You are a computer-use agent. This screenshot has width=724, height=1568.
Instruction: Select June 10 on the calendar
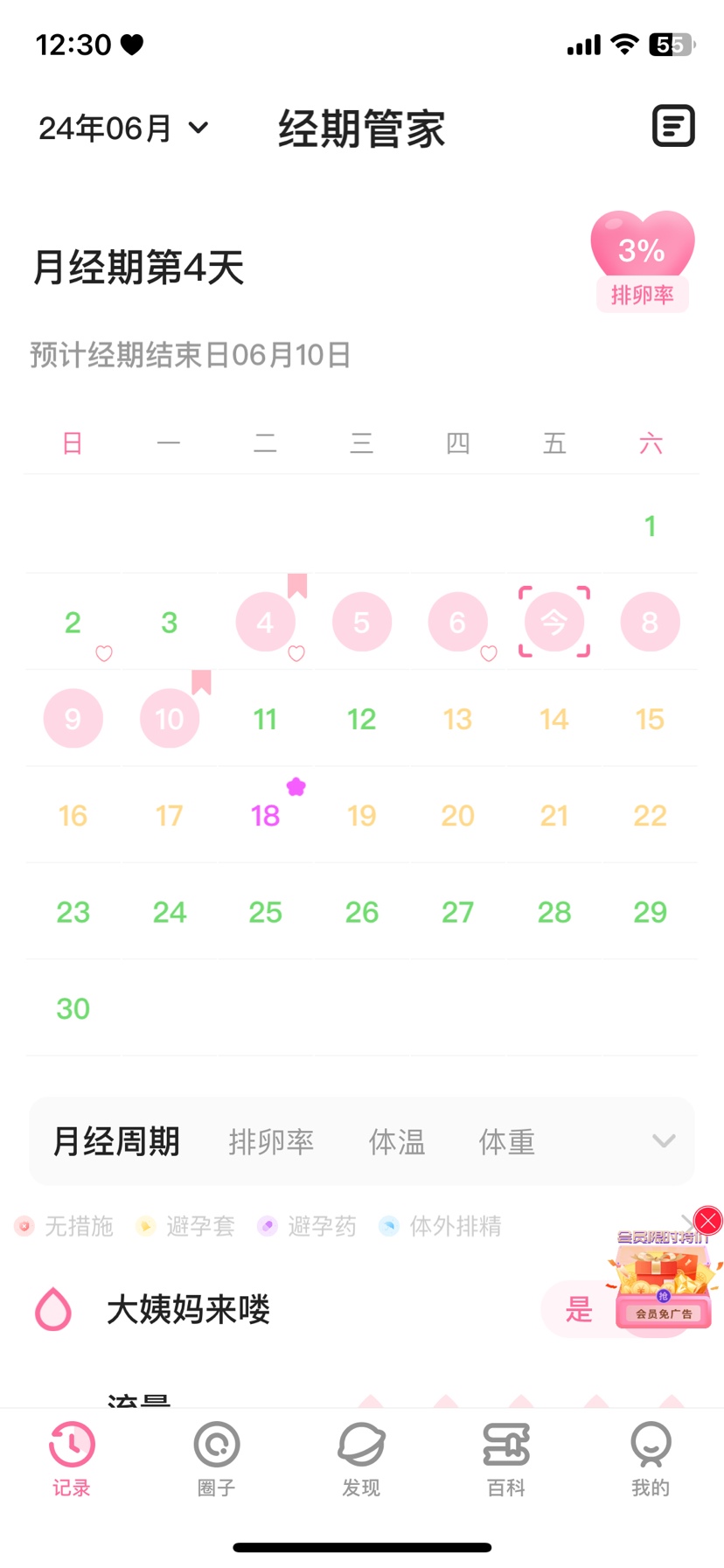pos(169,719)
